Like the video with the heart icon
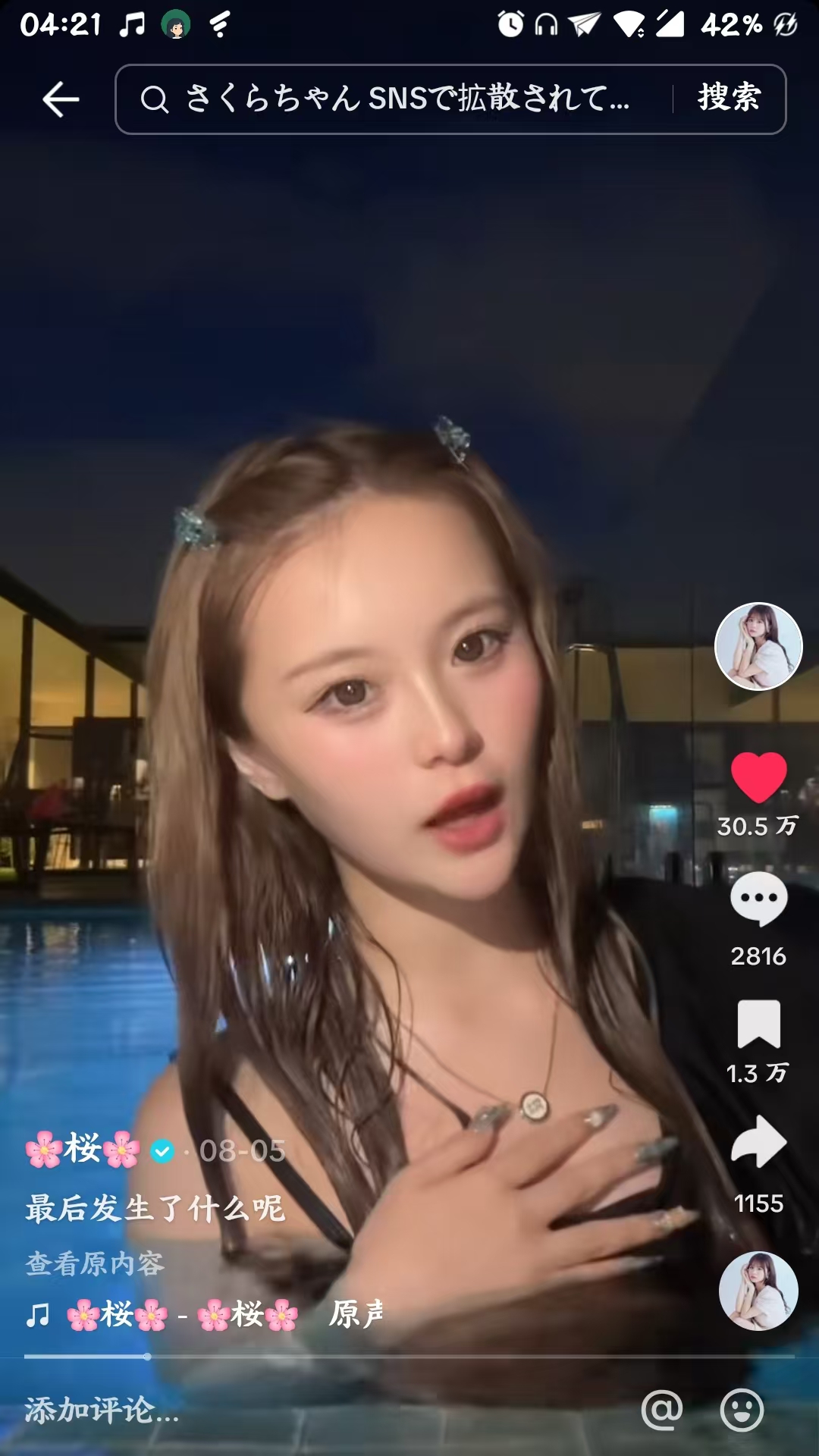The width and height of the screenshot is (819, 1456). [758, 777]
